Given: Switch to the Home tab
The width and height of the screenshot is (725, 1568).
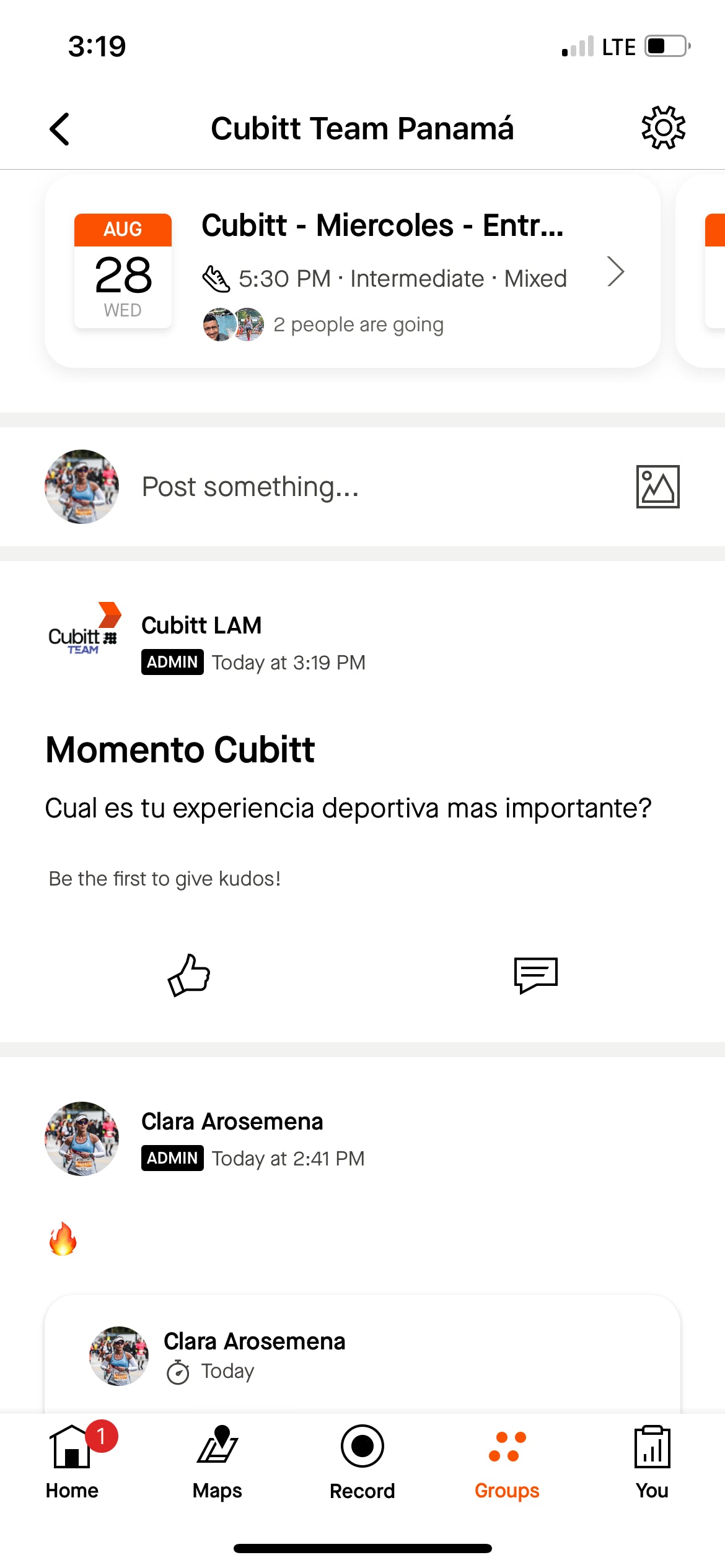Looking at the screenshot, I should coord(72,1461).
